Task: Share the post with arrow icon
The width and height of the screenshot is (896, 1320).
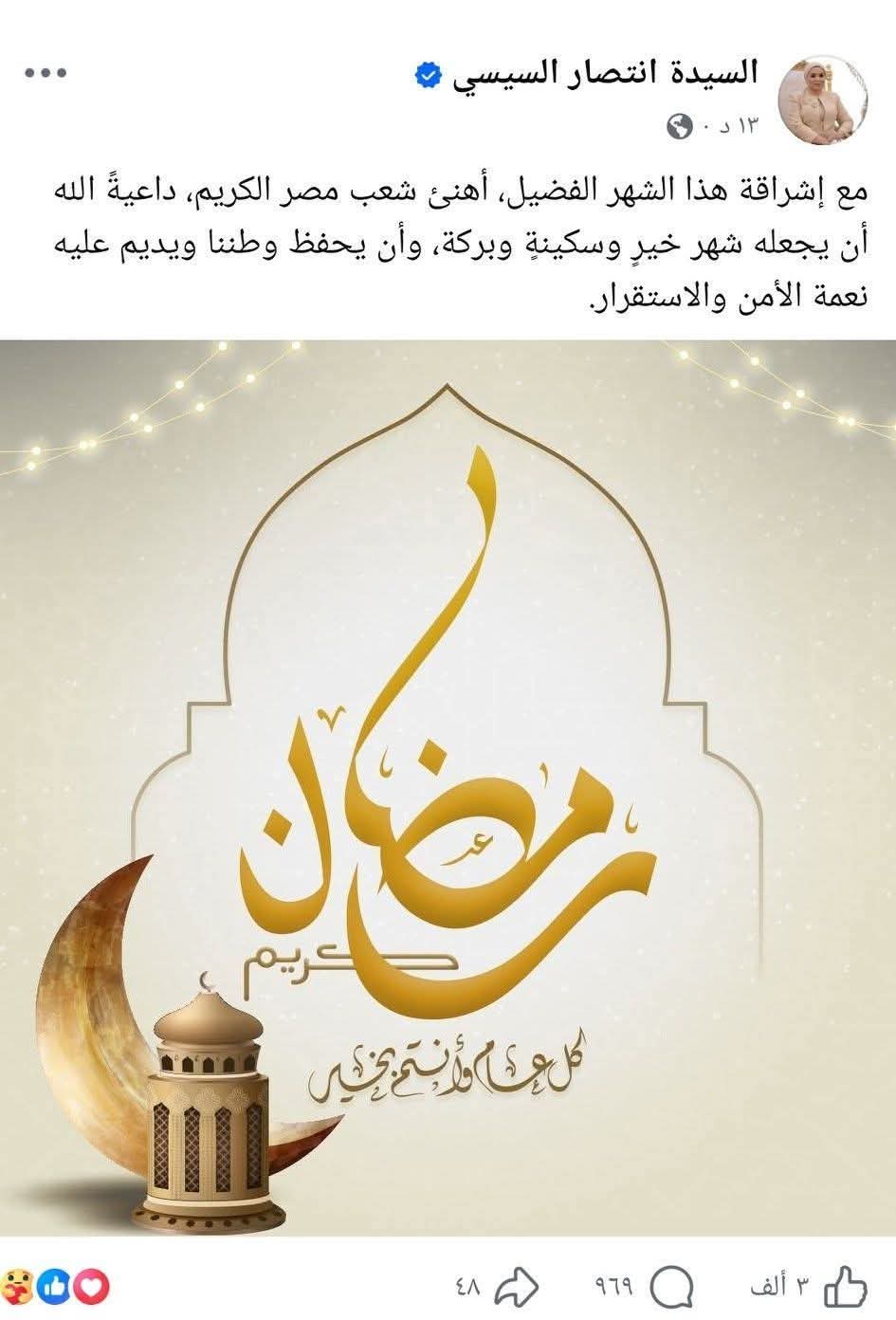Action: (518, 1287)
